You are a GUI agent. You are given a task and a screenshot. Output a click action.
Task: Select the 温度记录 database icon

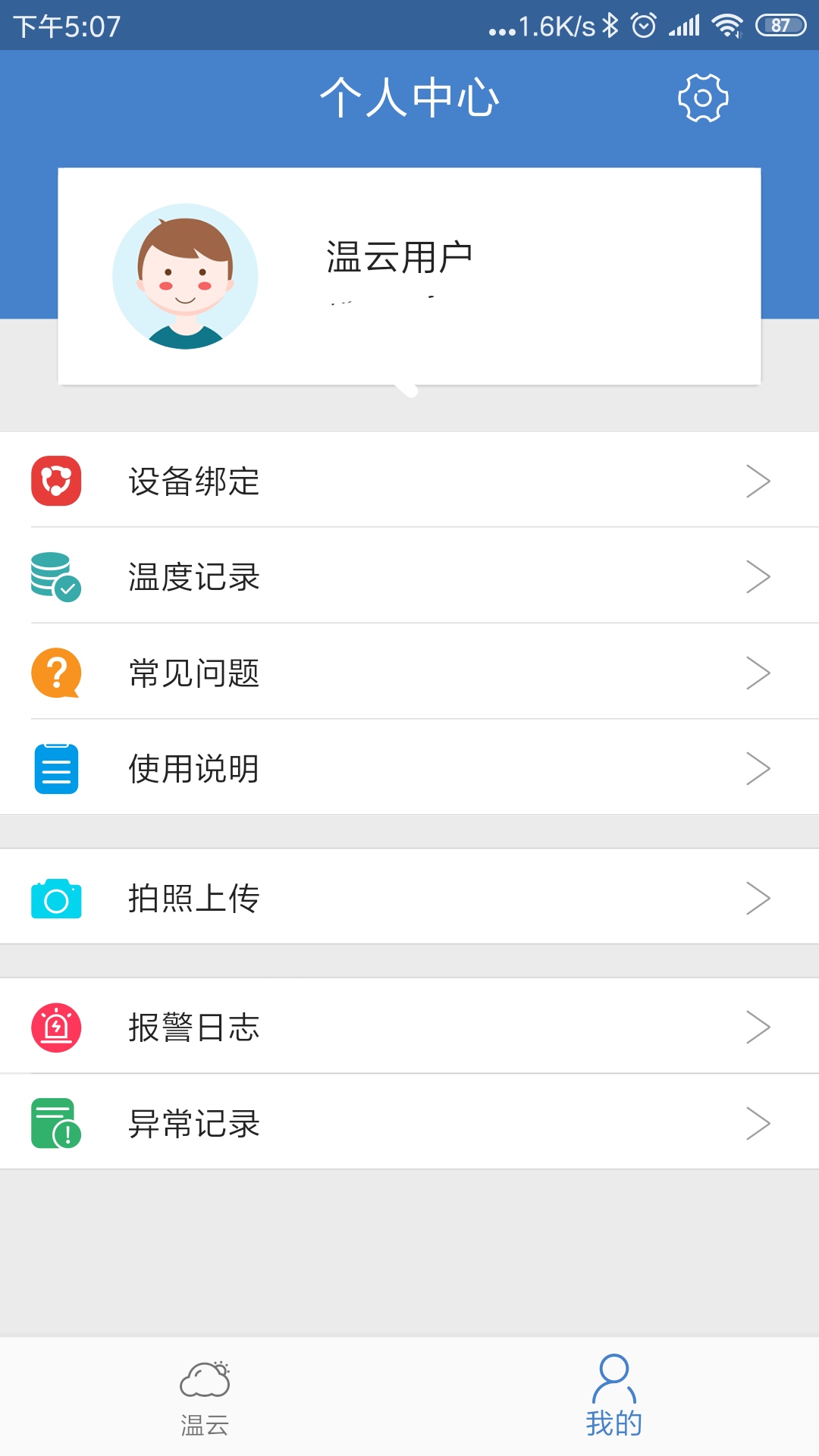coord(55,577)
